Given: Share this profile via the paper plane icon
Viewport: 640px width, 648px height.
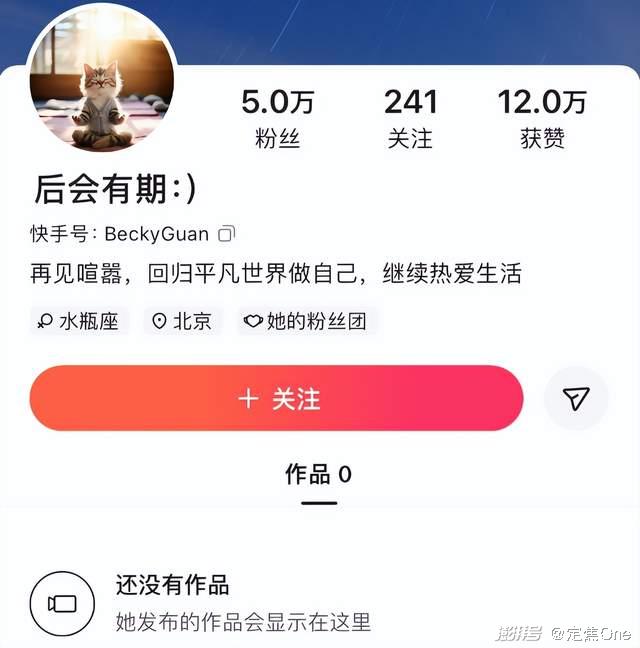Looking at the screenshot, I should click(576, 398).
